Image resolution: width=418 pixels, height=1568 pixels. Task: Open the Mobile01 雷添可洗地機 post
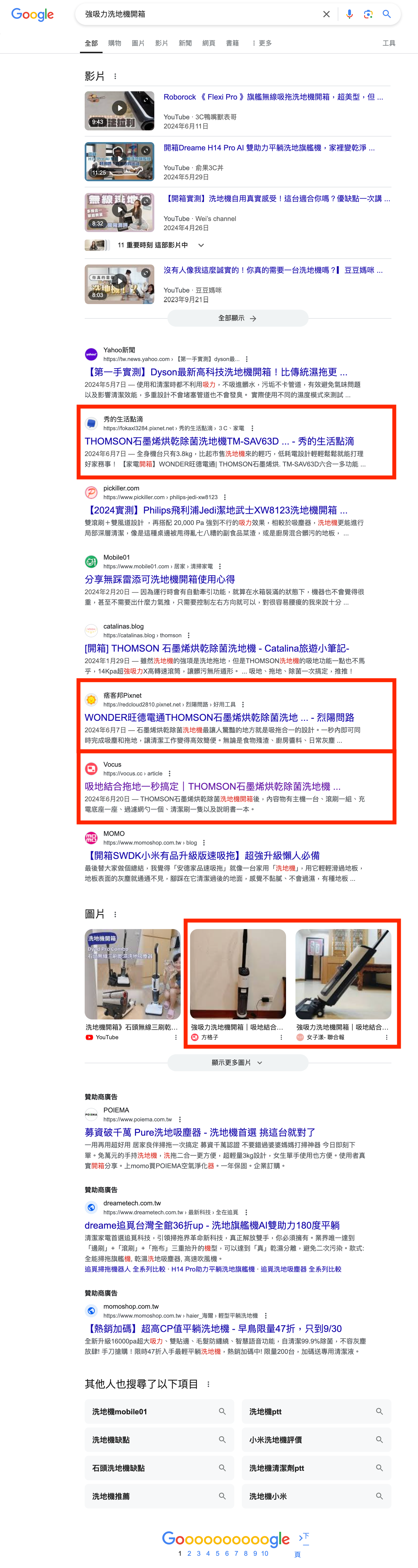[159, 579]
